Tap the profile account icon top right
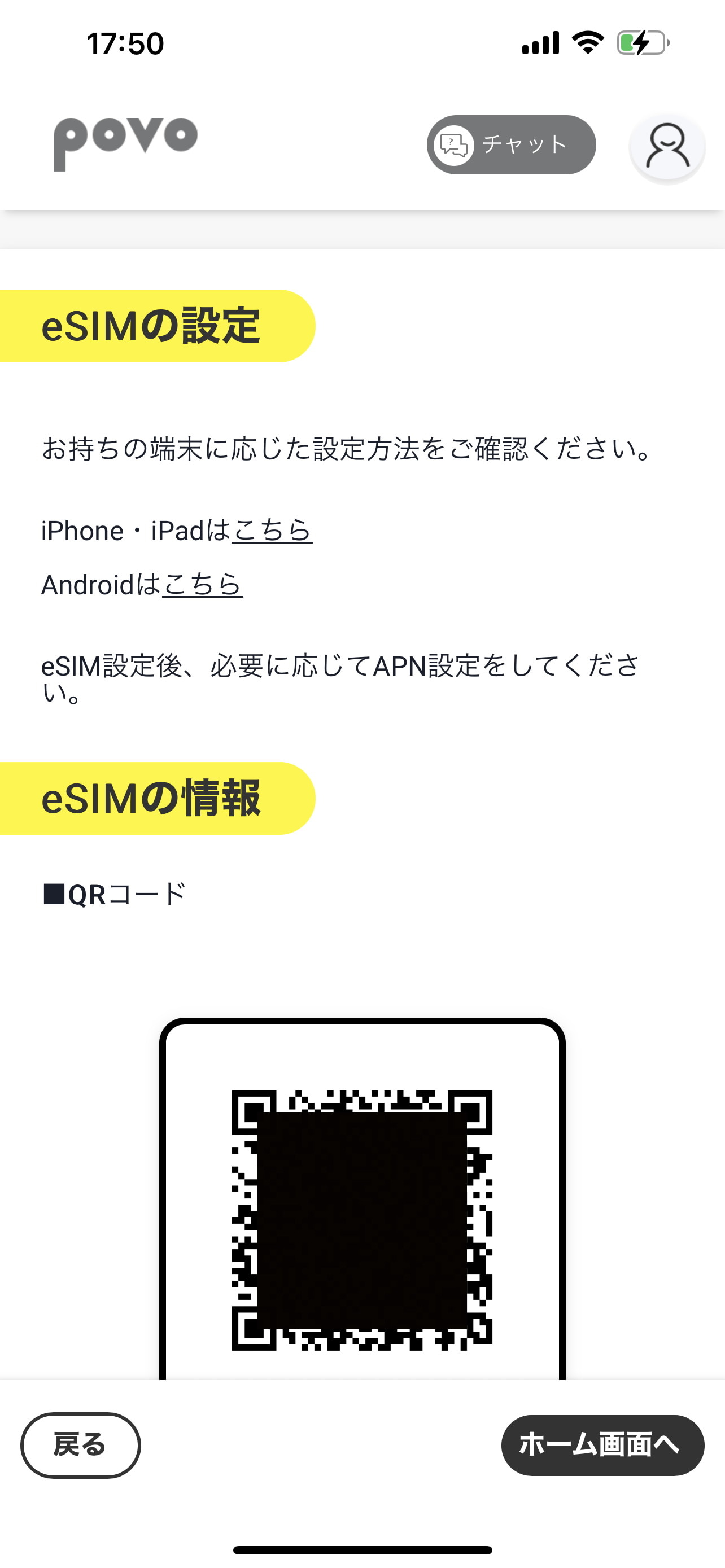The image size is (725, 1568). (667, 146)
